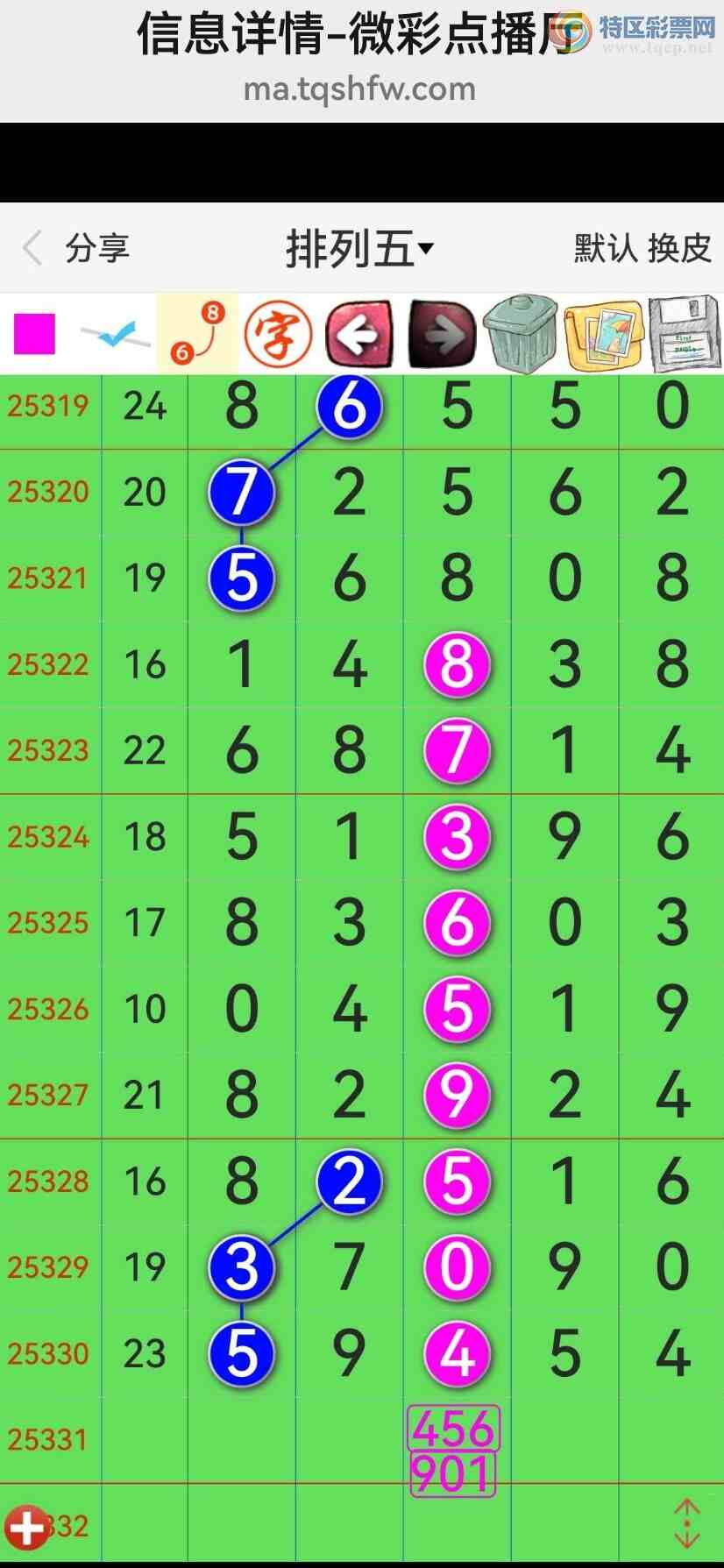Tap the up-down arrows icon
The image size is (724, 1568).
pos(686,1523)
